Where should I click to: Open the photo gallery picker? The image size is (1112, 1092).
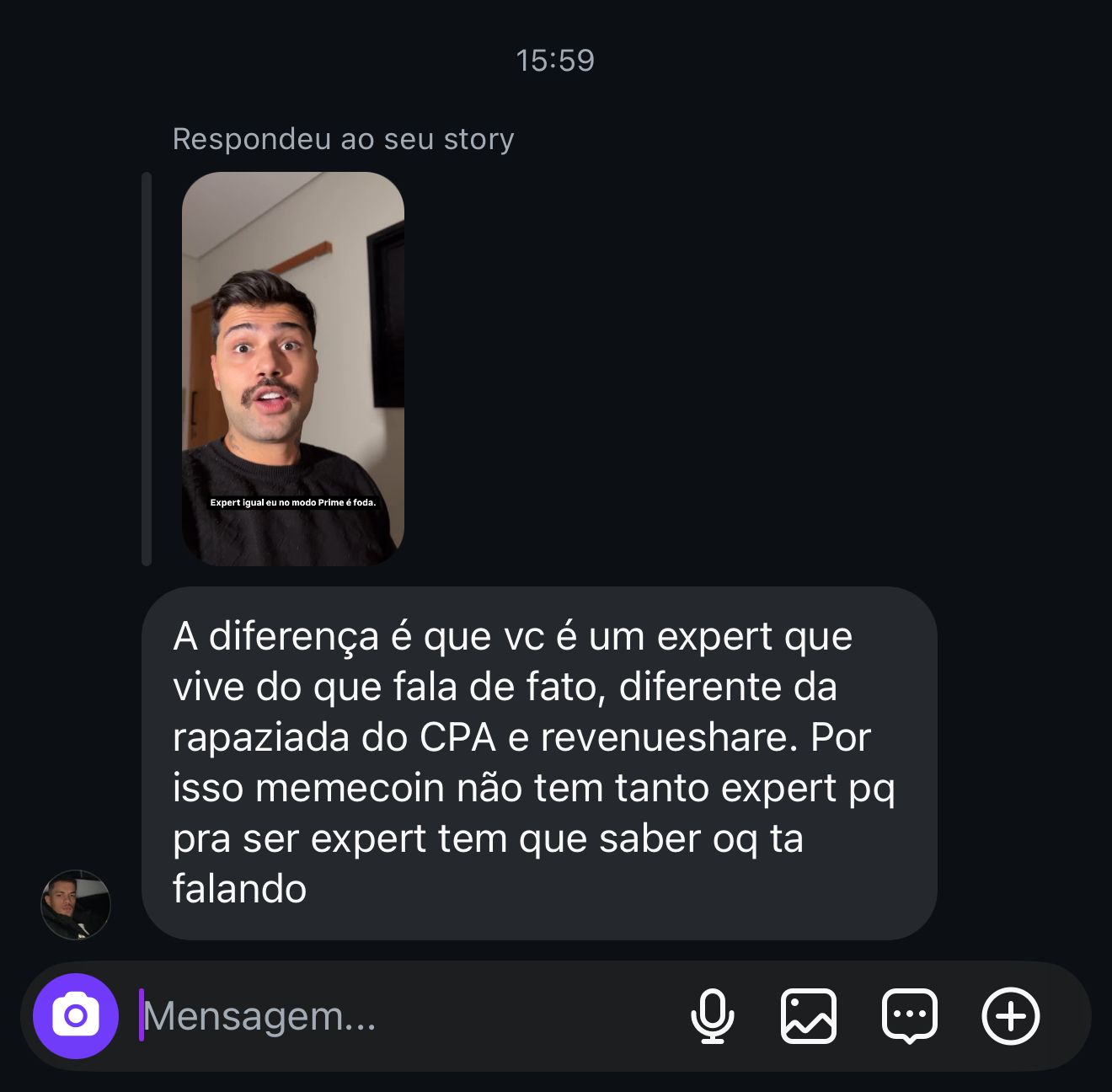click(x=809, y=1016)
